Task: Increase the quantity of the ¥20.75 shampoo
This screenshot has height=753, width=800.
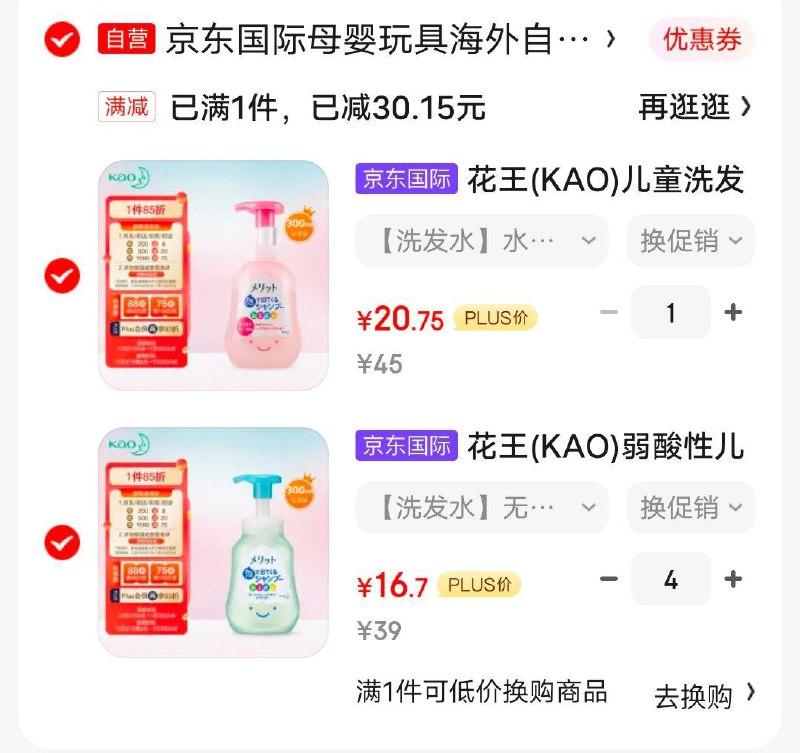Action: tap(733, 312)
